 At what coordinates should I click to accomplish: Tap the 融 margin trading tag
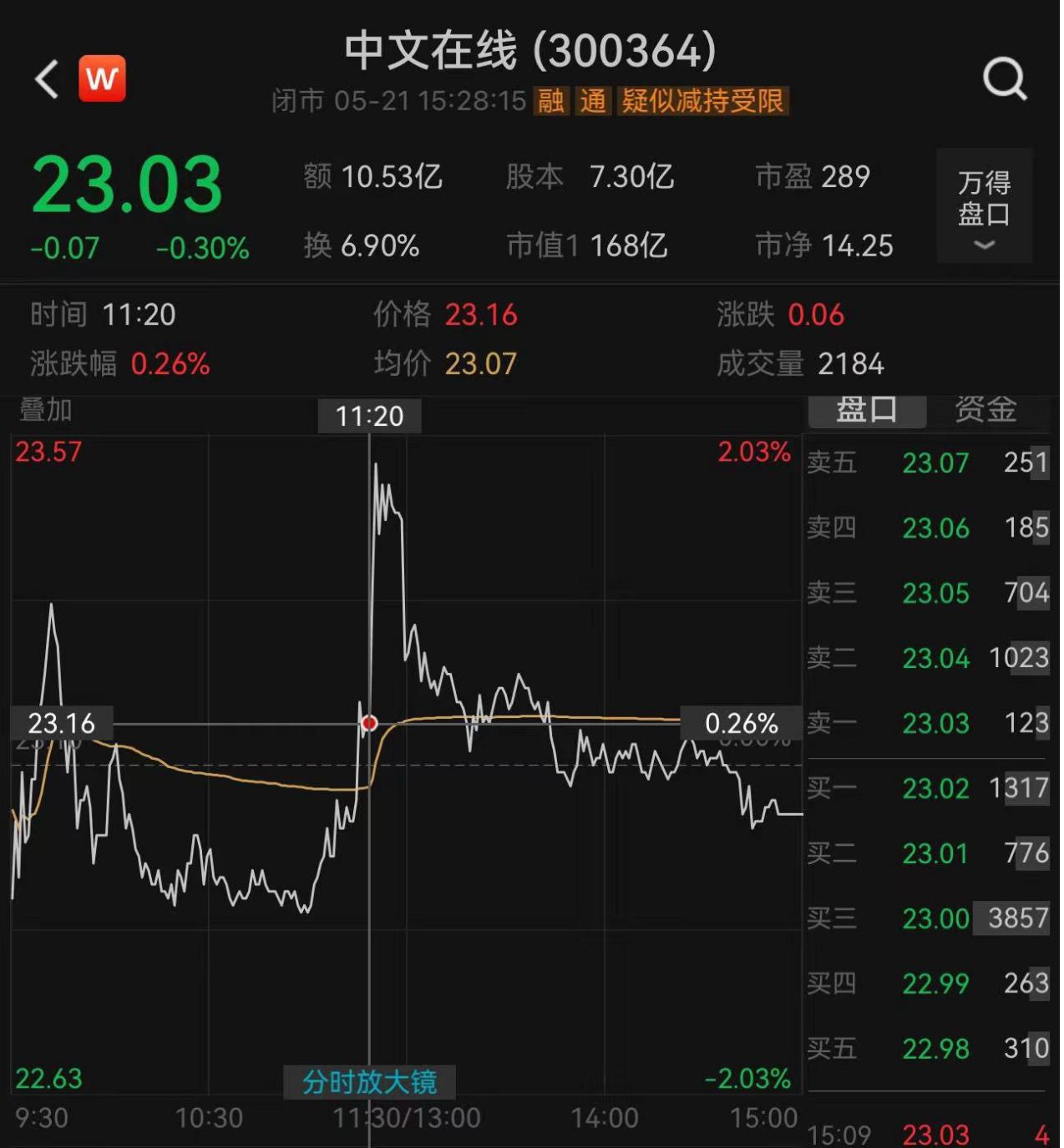550,101
